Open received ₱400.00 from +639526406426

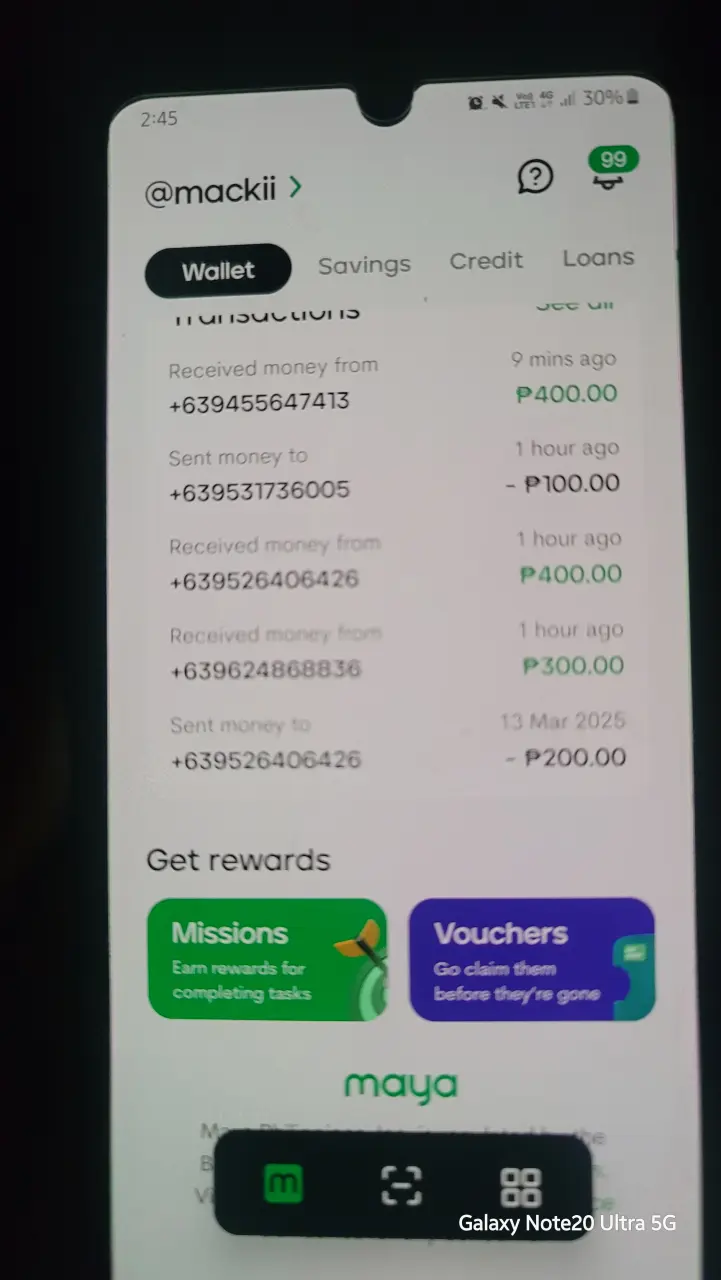pos(397,563)
